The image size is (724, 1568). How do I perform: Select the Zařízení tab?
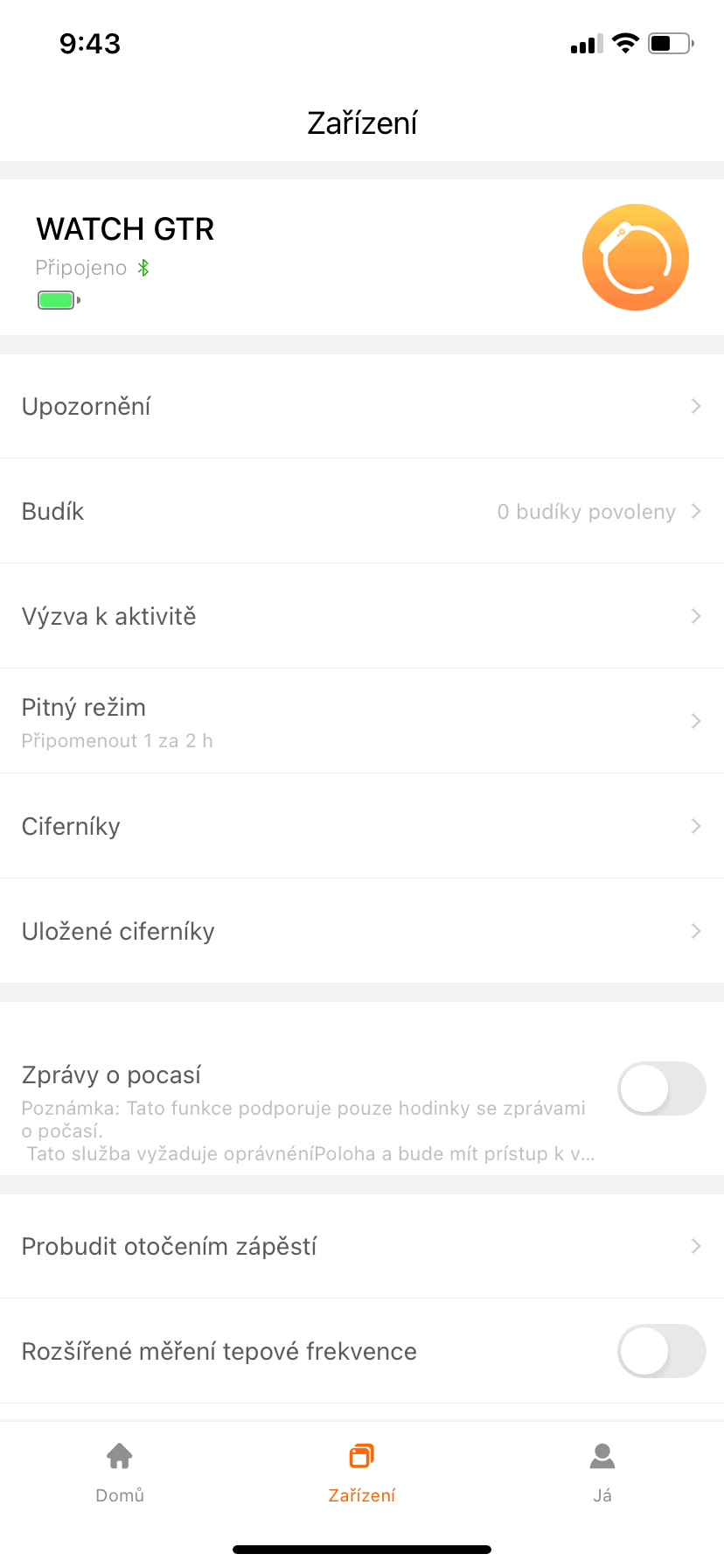(x=362, y=1472)
